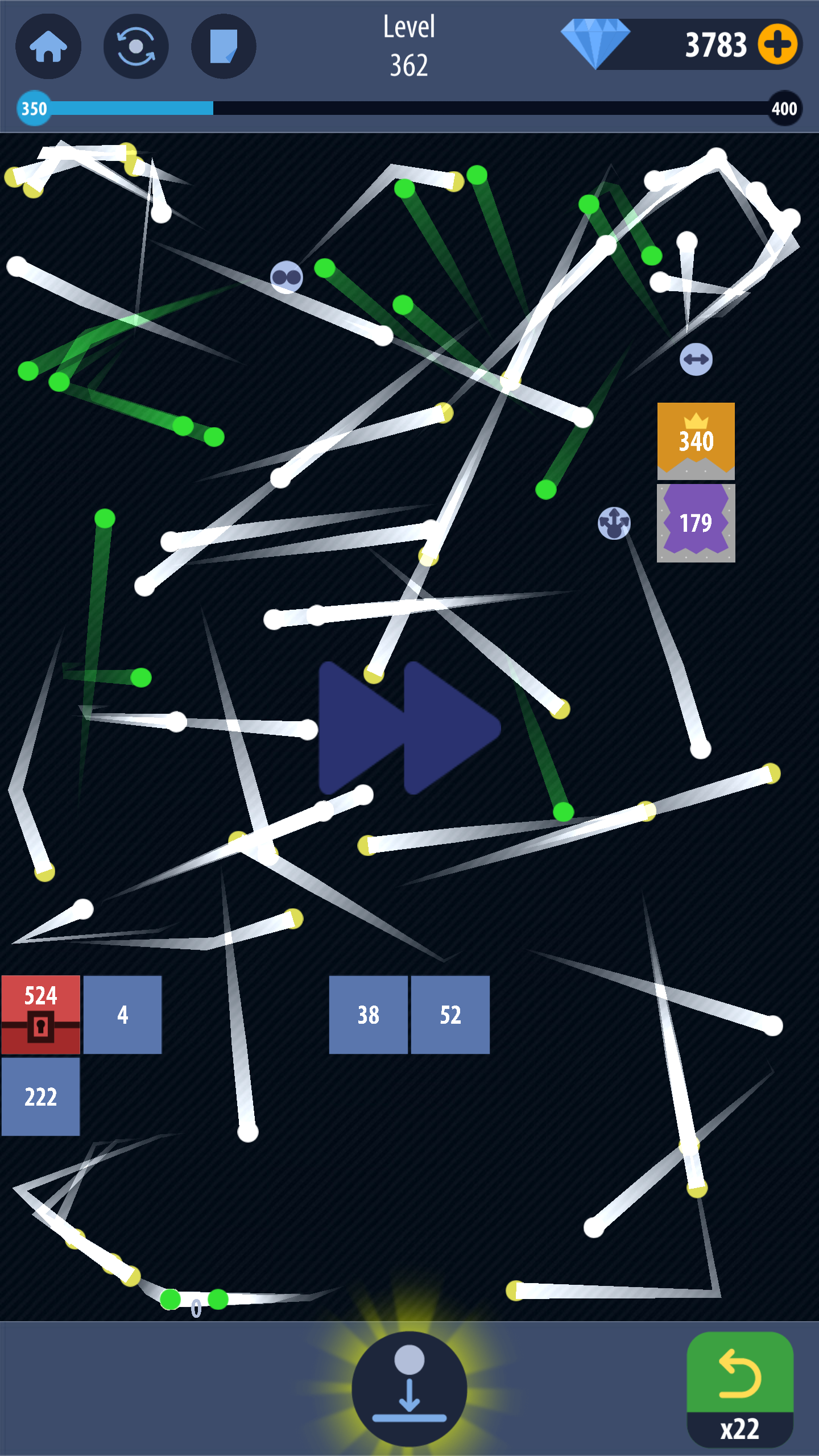The width and height of the screenshot is (819, 1456).
Task: Tap the fast-forward arrows
Action: tap(409, 728)
